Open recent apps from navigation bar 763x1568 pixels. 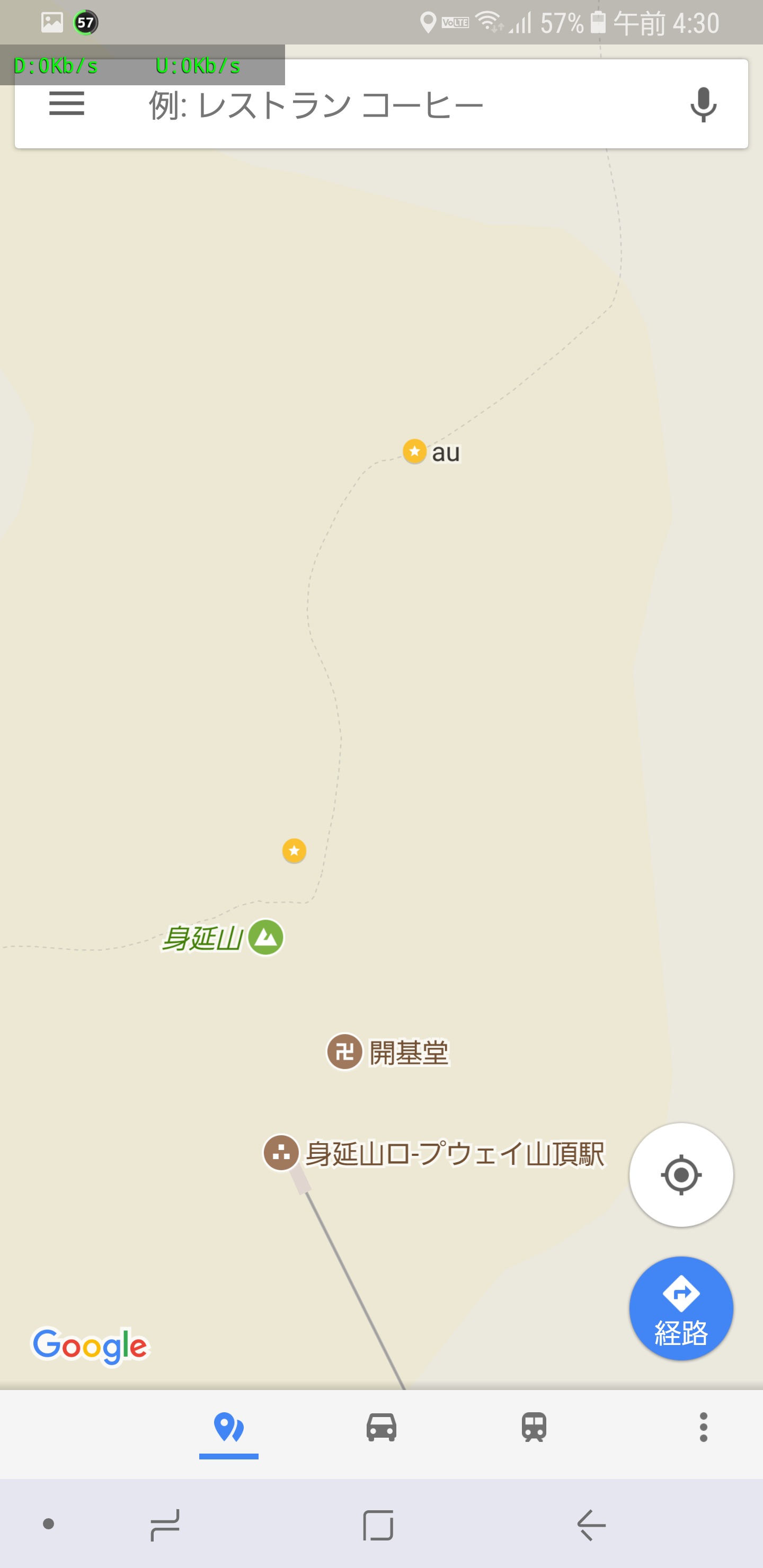164,1525
